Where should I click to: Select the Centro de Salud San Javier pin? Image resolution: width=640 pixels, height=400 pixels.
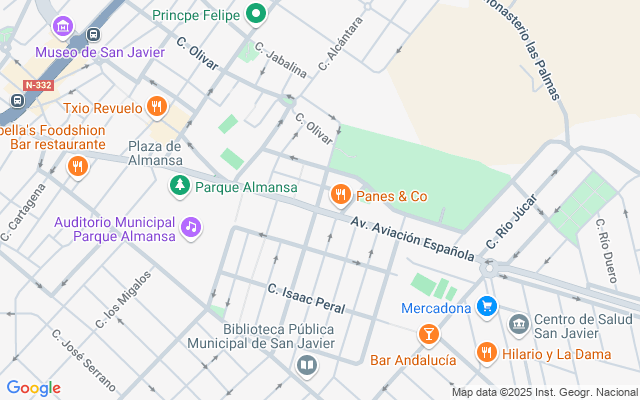pos(519,324)
